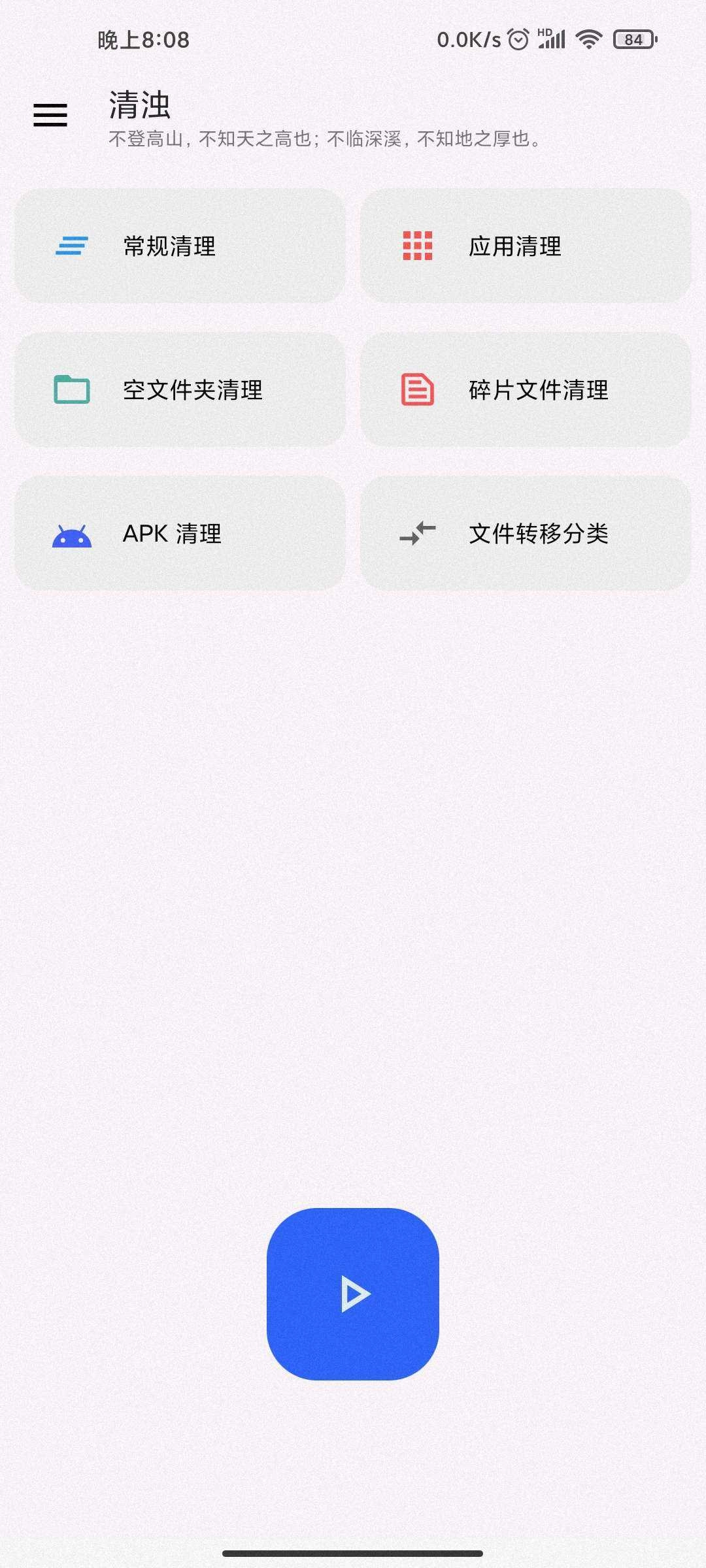This screenshot has width=706, height=1568.
Task: Open 空文件夹清理 to clean empty folders
Action: click(182, 389)
